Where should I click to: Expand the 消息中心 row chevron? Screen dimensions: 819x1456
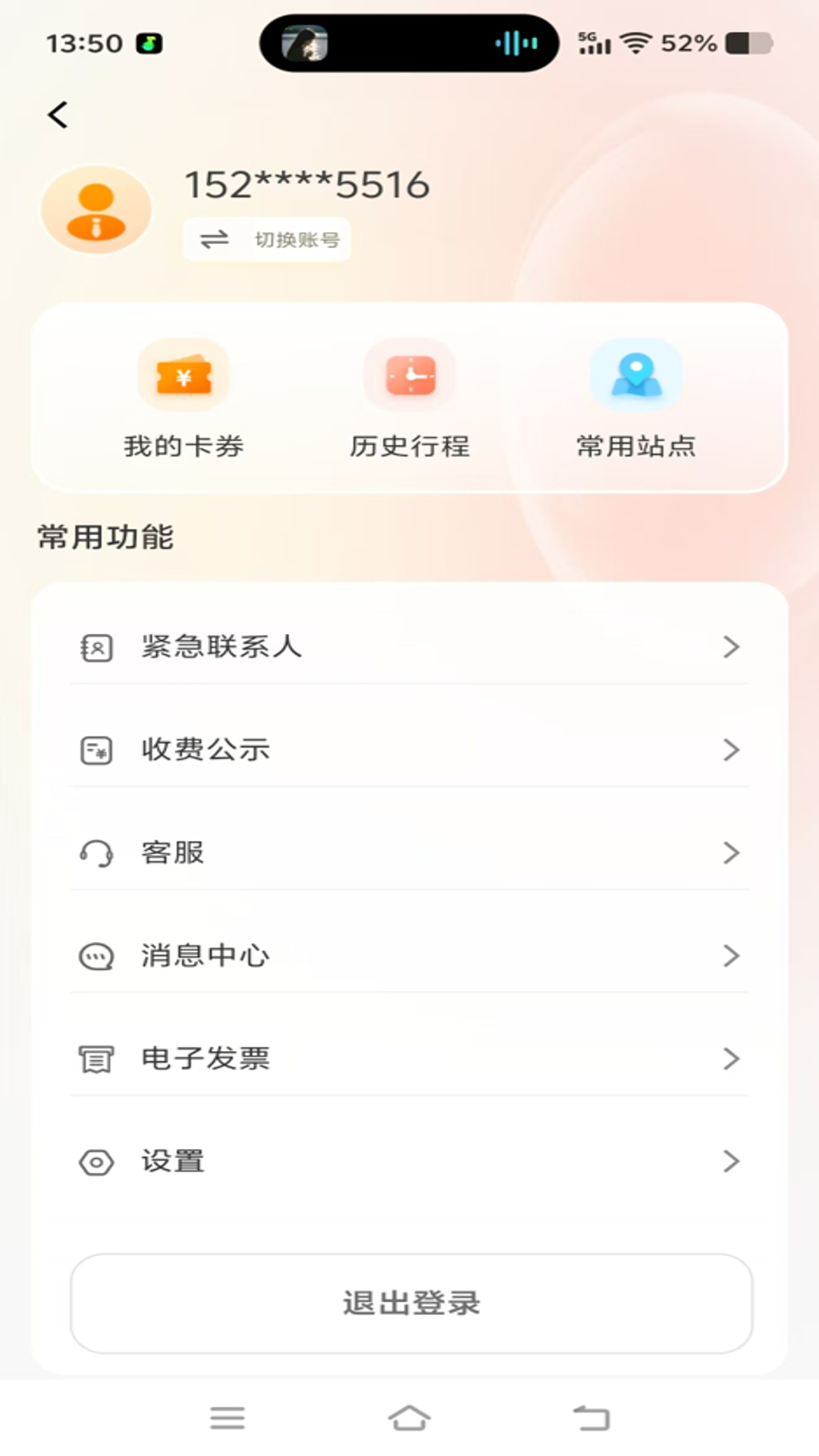tap(731, 955)
